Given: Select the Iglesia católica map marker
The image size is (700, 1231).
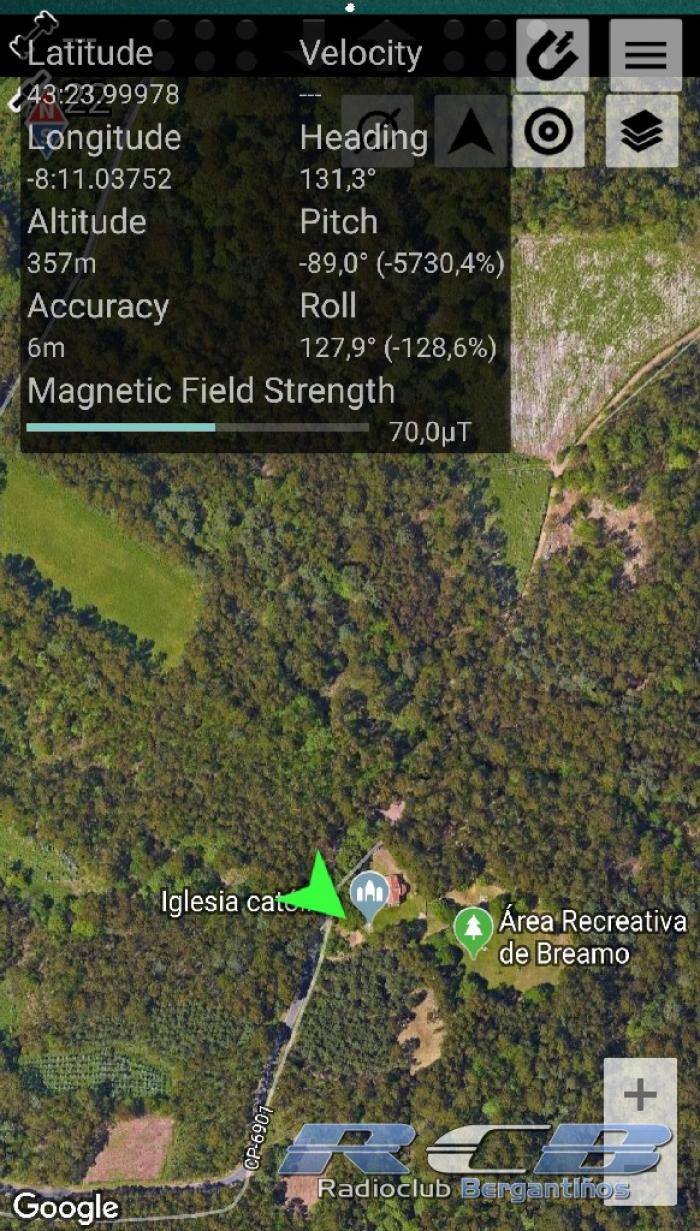Looking at the screenshot, I should 370,897.
